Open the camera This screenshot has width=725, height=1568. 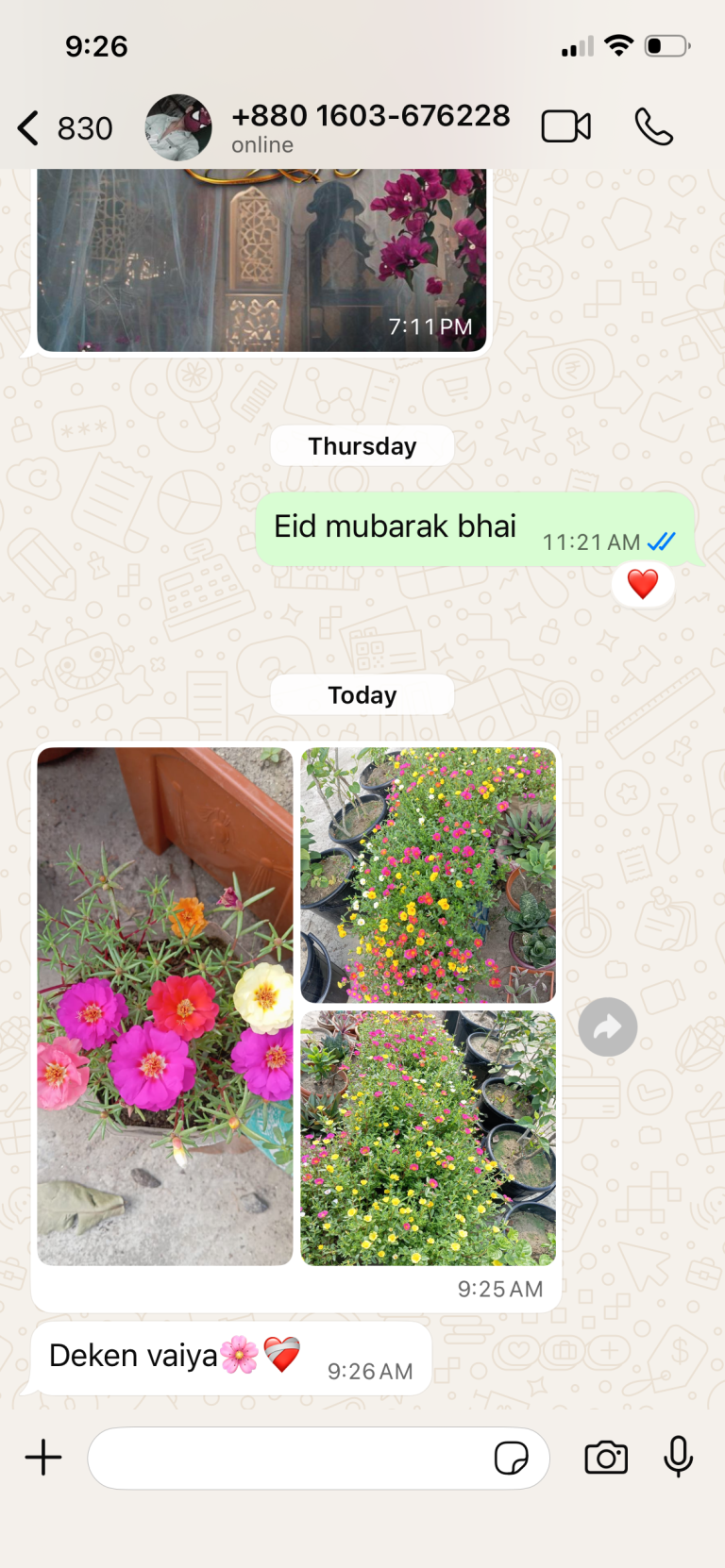coord(606,1458)
